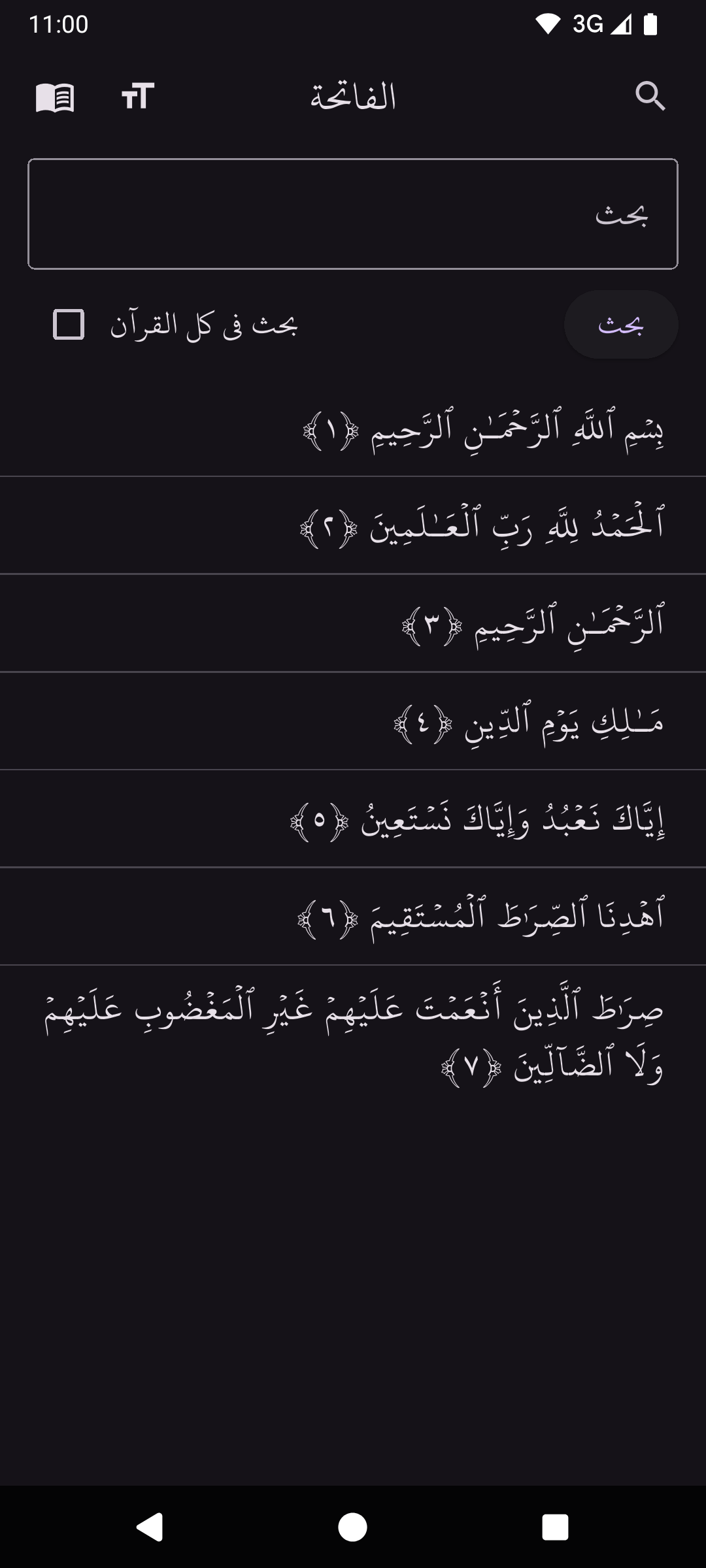
Task: Tap the search magnifier icon in the toolbar
Action: 650,97
